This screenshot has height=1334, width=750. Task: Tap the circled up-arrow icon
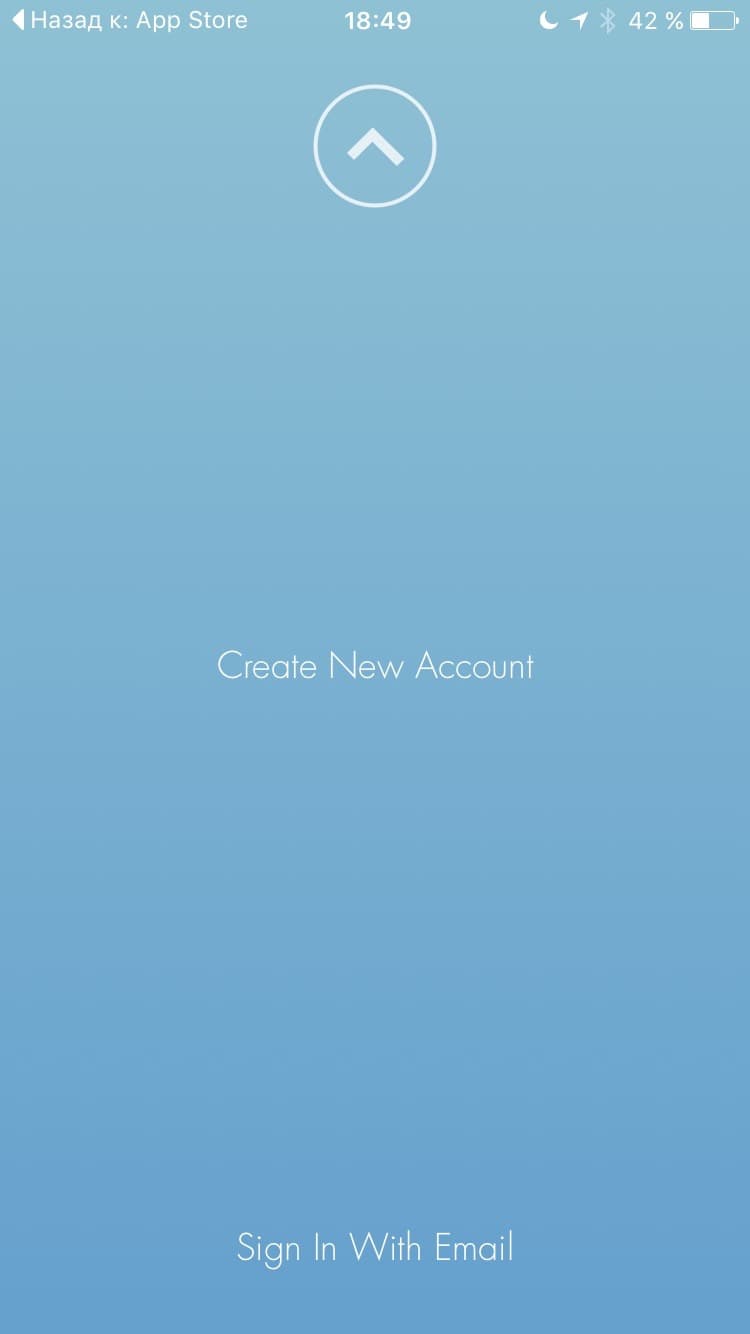375,147
